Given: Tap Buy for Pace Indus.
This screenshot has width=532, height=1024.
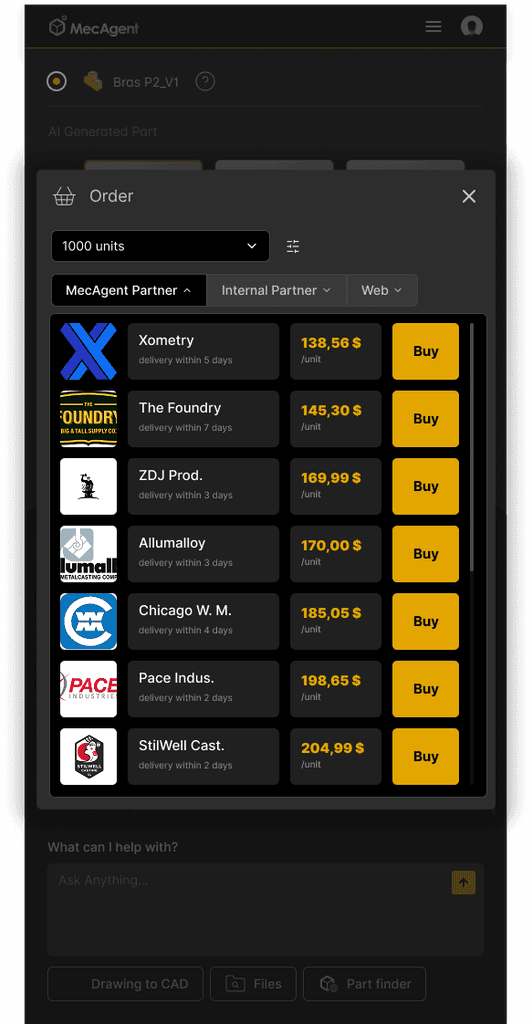Looking at the screenshot, I should [426, 689].
